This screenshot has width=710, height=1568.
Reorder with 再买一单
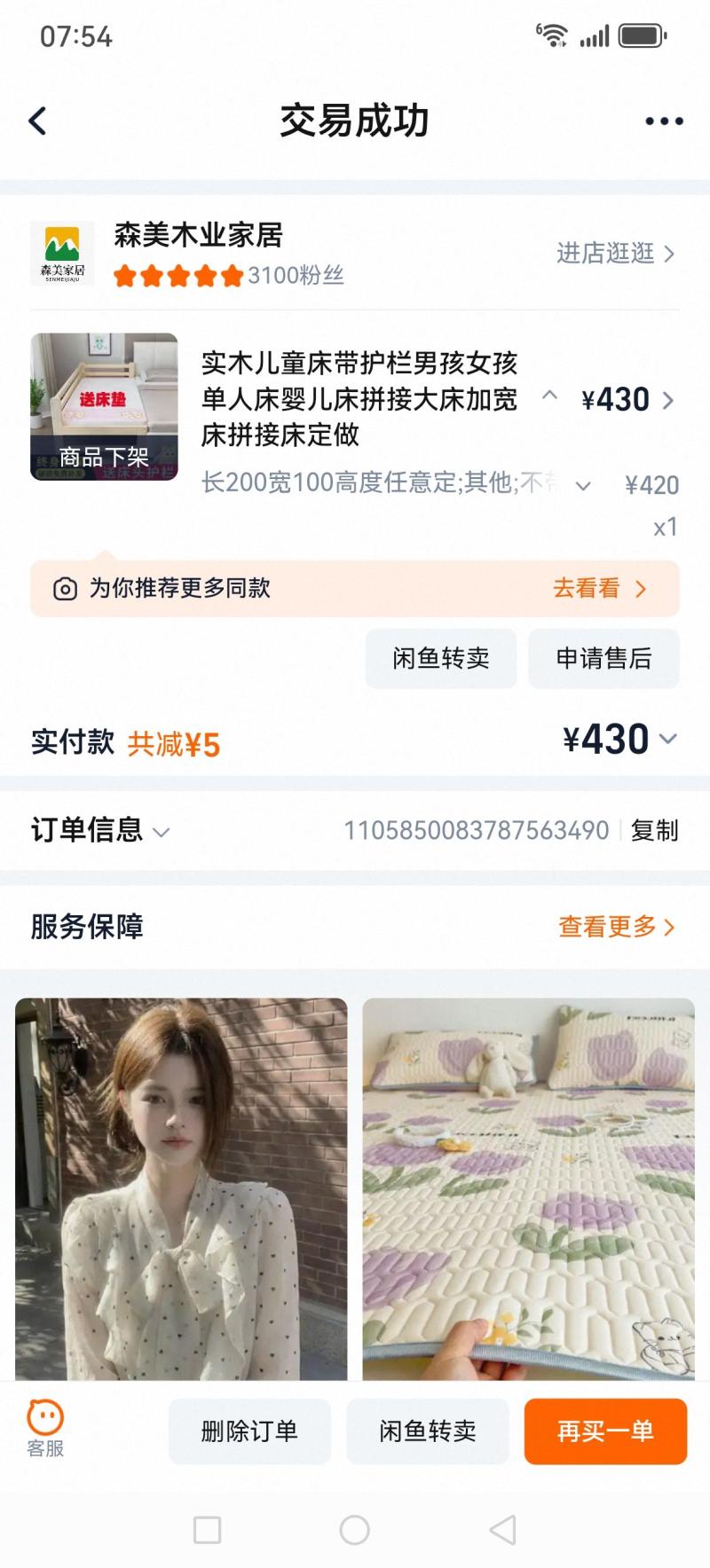pyautogui.click(x=605, y=1431)
